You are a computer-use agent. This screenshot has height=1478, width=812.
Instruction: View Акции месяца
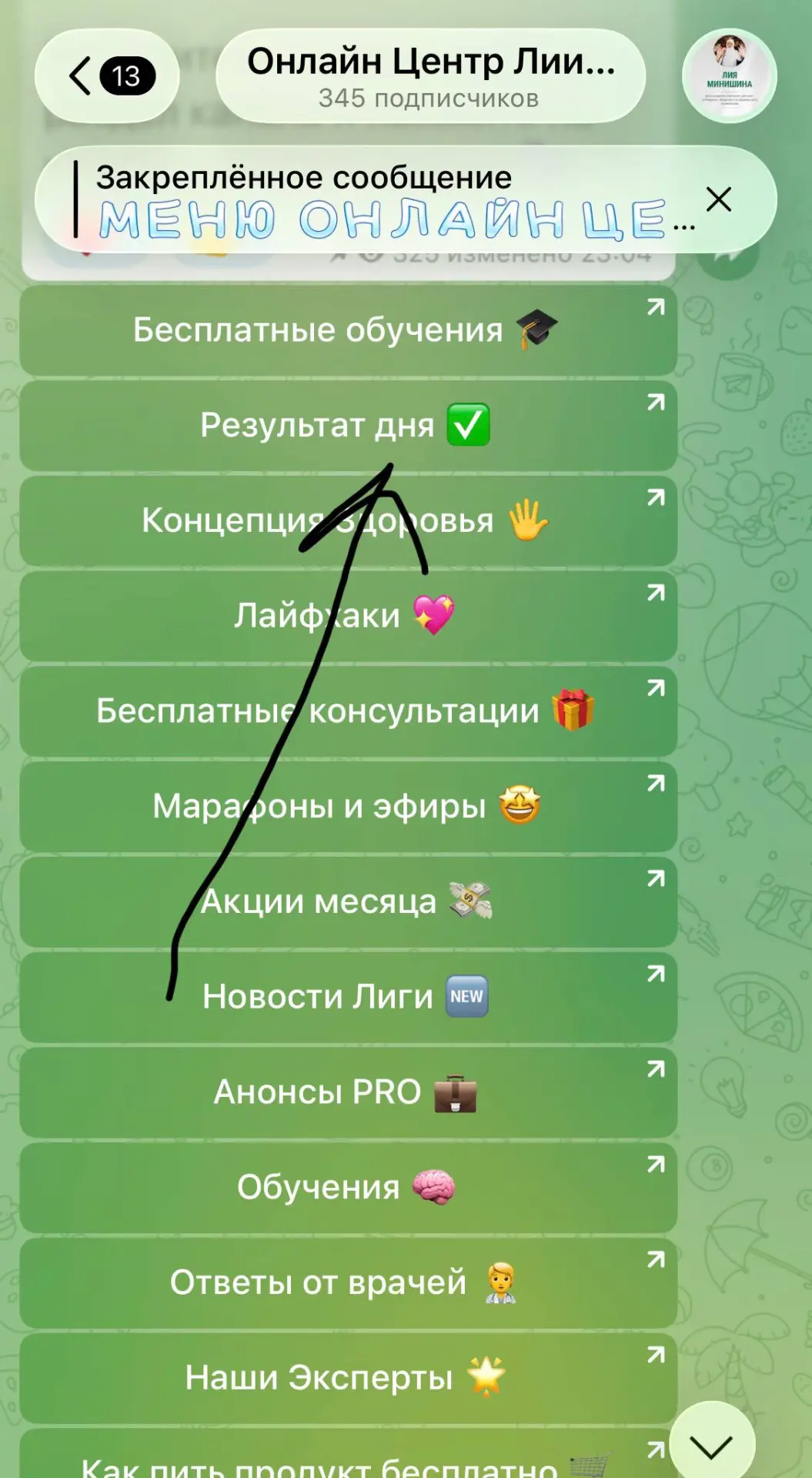[348, 901]
